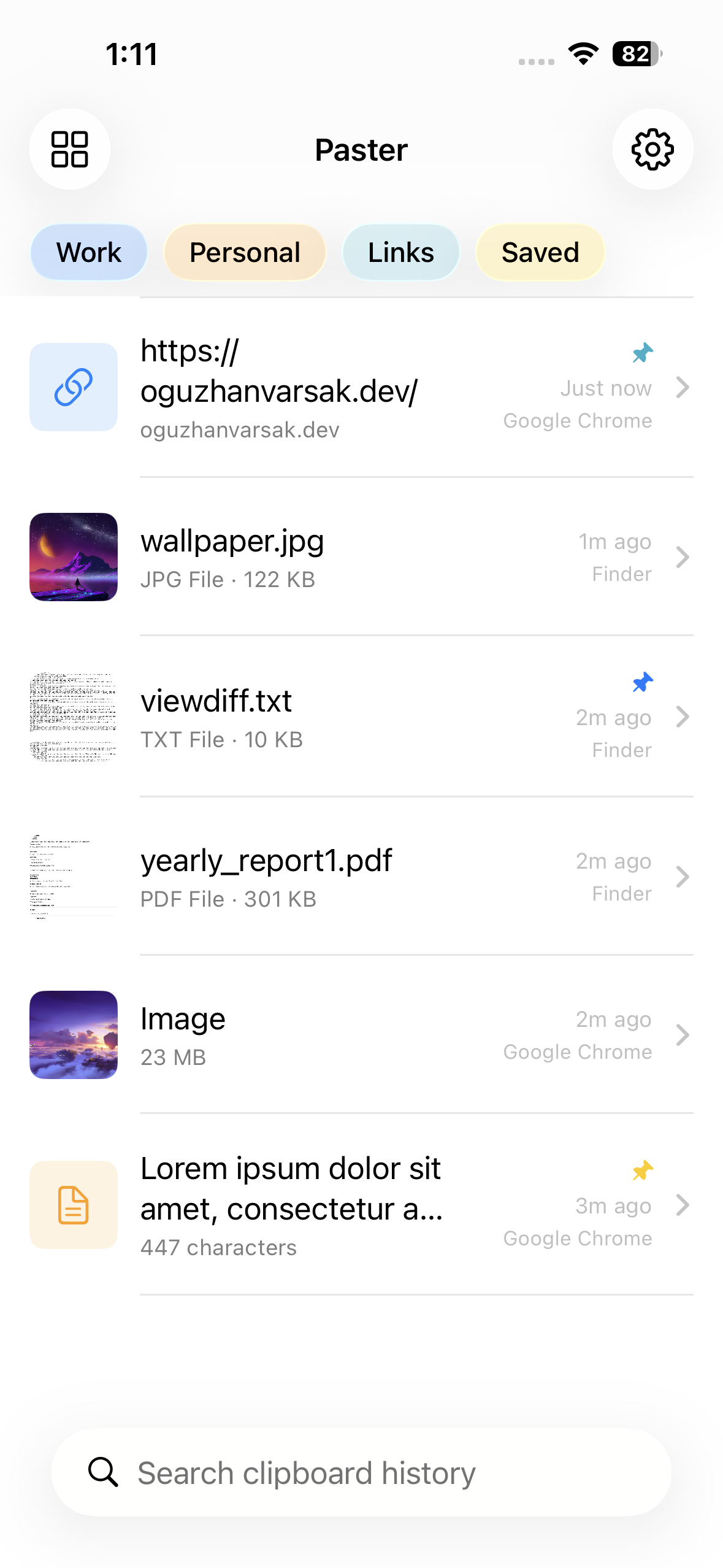
Task: Expand the Image clipboard entry
Action: 683,1035
